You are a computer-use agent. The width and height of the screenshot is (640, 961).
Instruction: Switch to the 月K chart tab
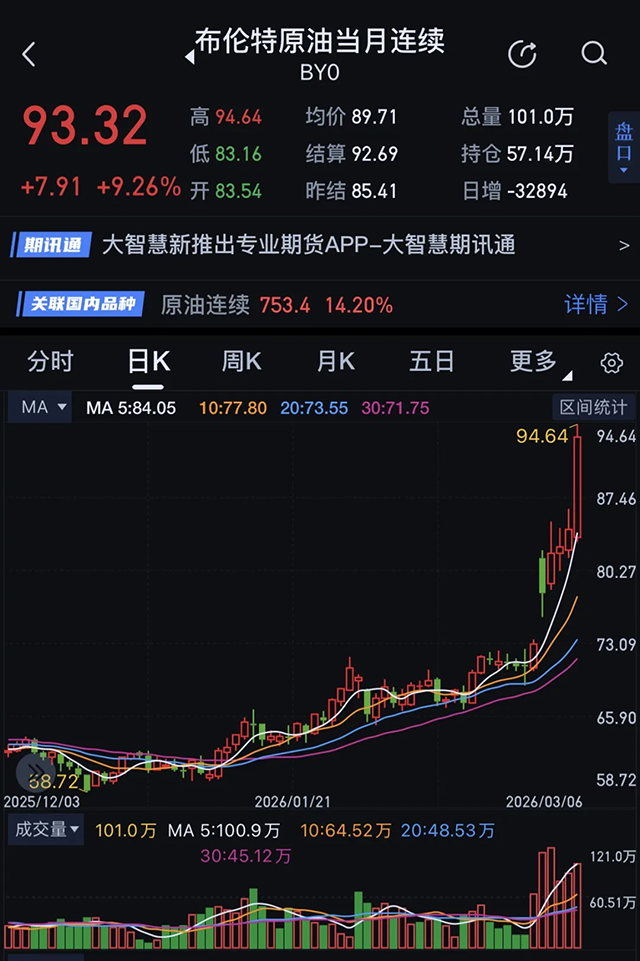[x=335, y=362]
